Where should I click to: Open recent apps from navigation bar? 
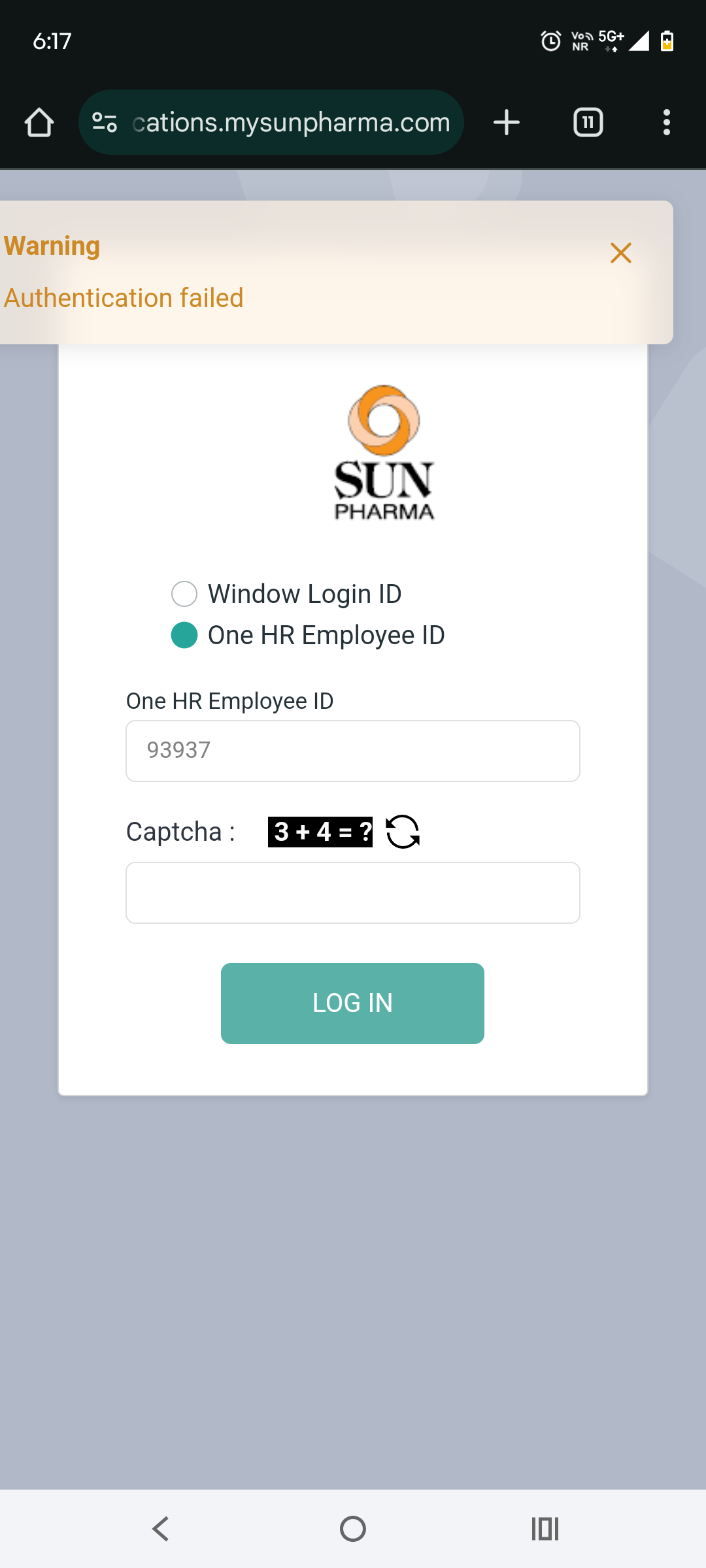pyautogui.click(x=545, y=1529)
